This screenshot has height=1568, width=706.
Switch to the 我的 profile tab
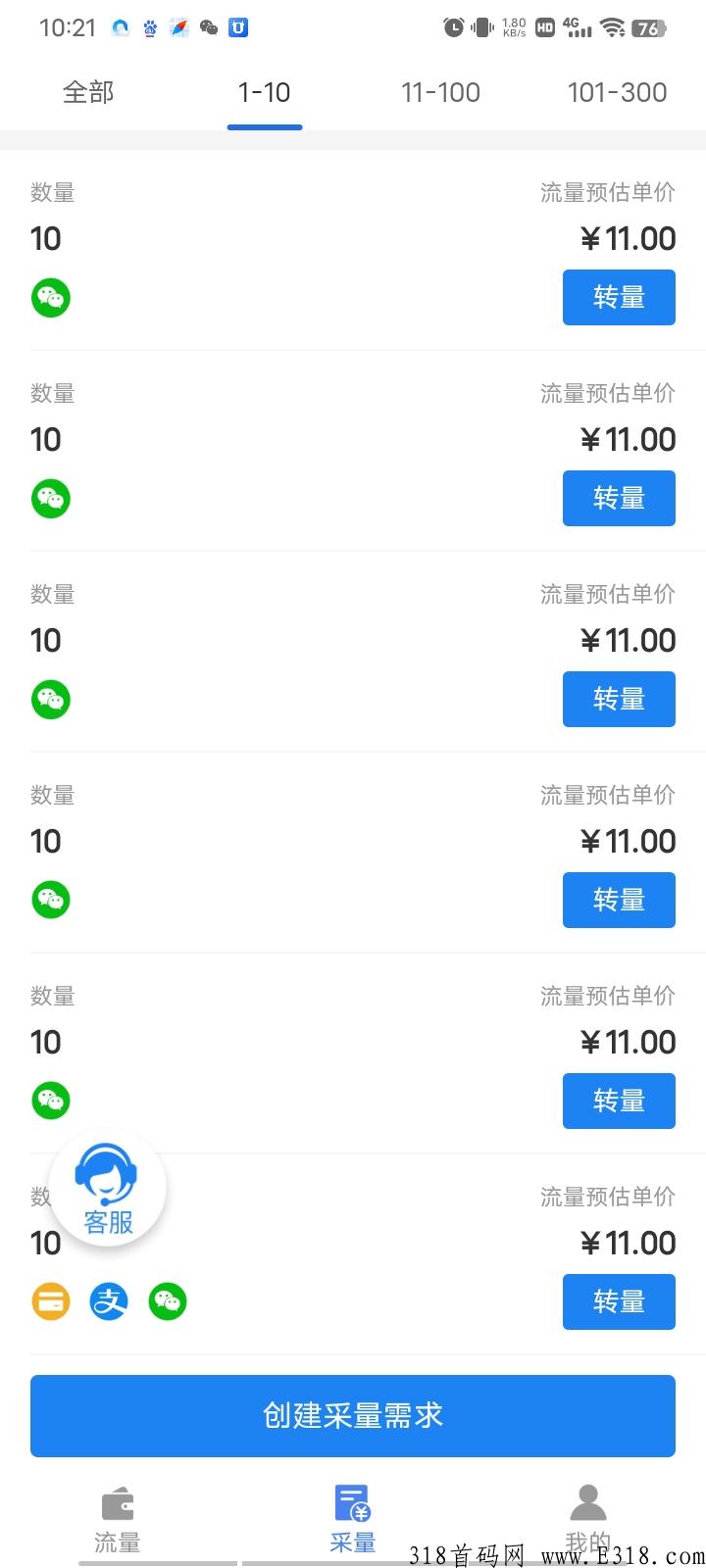(588, 1521)
